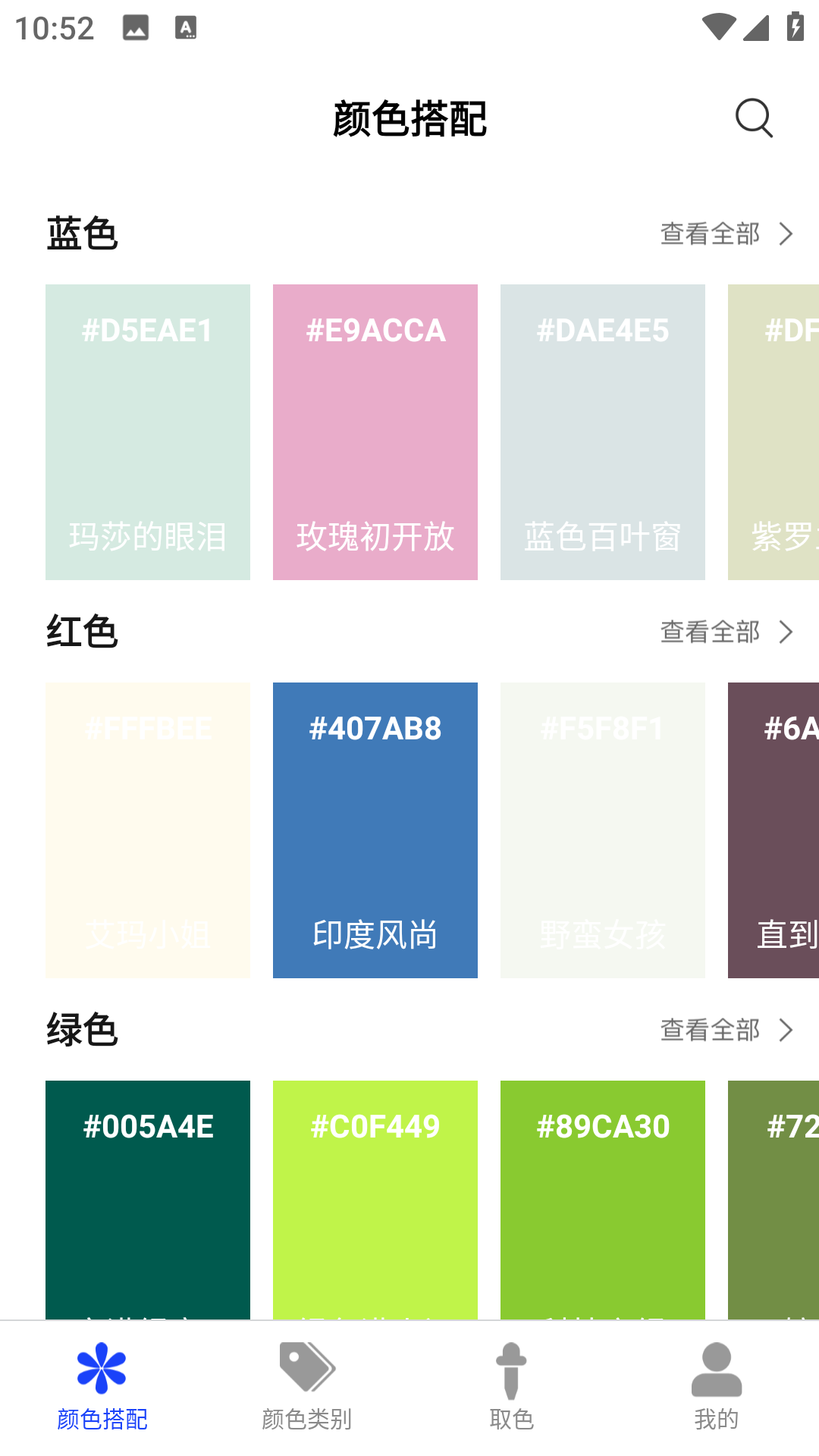Tap the #FFFBEE 艾玛小姐 color card
819x1456 pixels.
tap(148, 830)
